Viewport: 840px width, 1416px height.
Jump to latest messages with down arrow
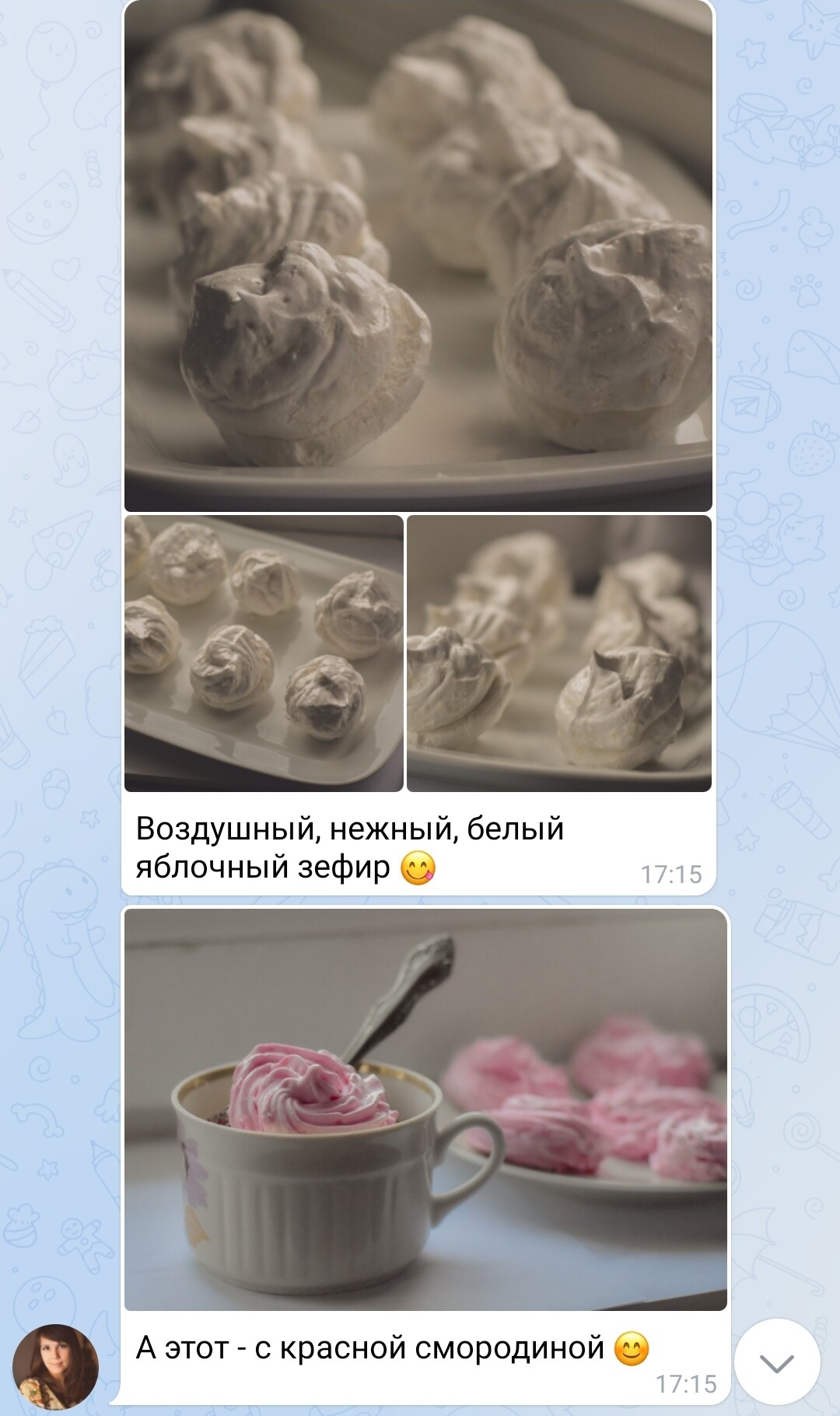coord(776,1362)
